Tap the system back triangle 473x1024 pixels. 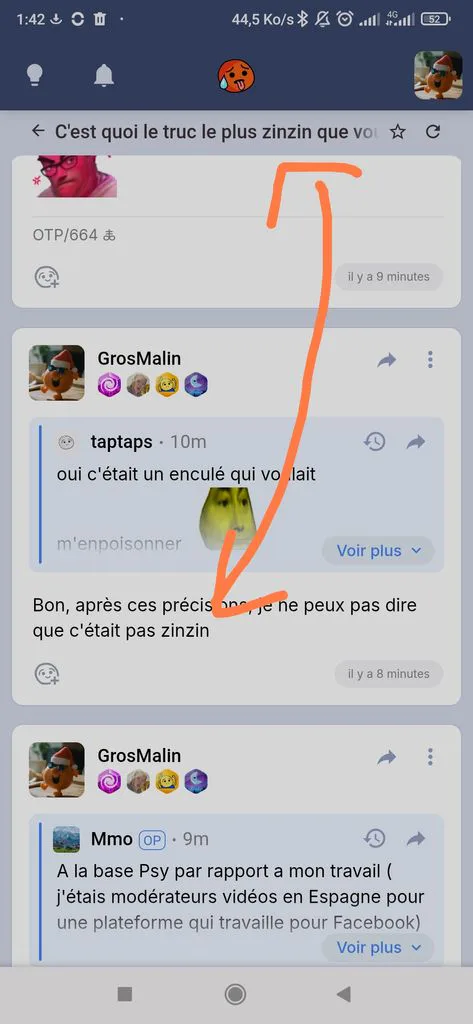pyautogui.click(x=344, y=995)
